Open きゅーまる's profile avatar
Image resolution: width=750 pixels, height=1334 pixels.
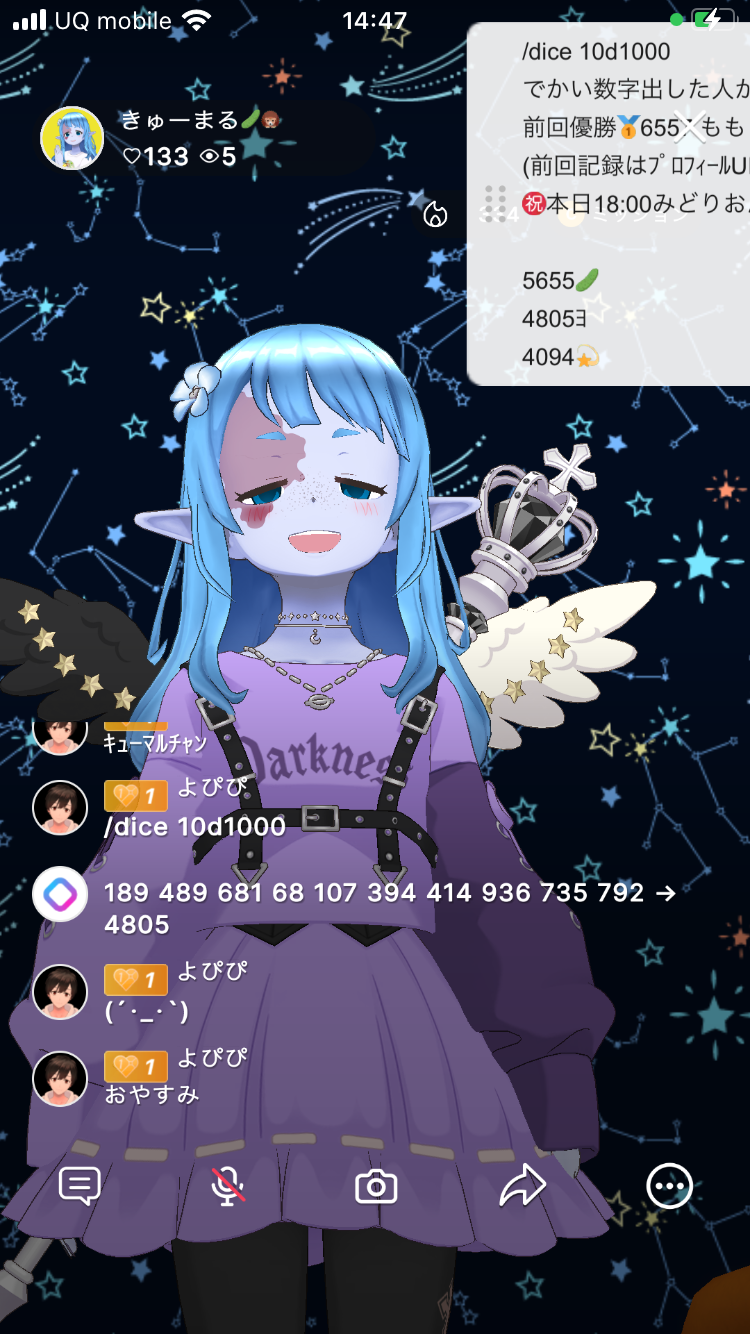coord(72,138)
